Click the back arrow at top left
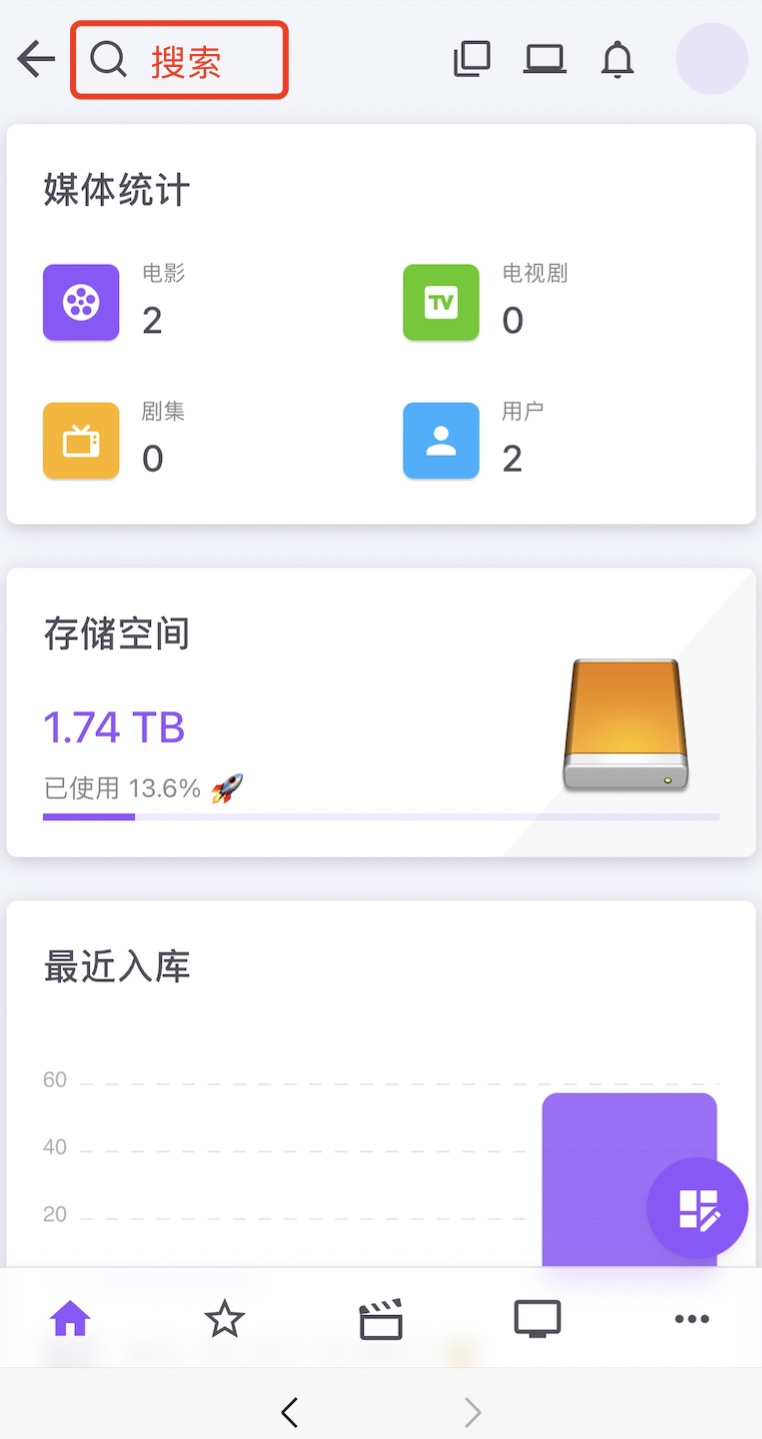The image size is (762, 1439). (x=34, y=59)
